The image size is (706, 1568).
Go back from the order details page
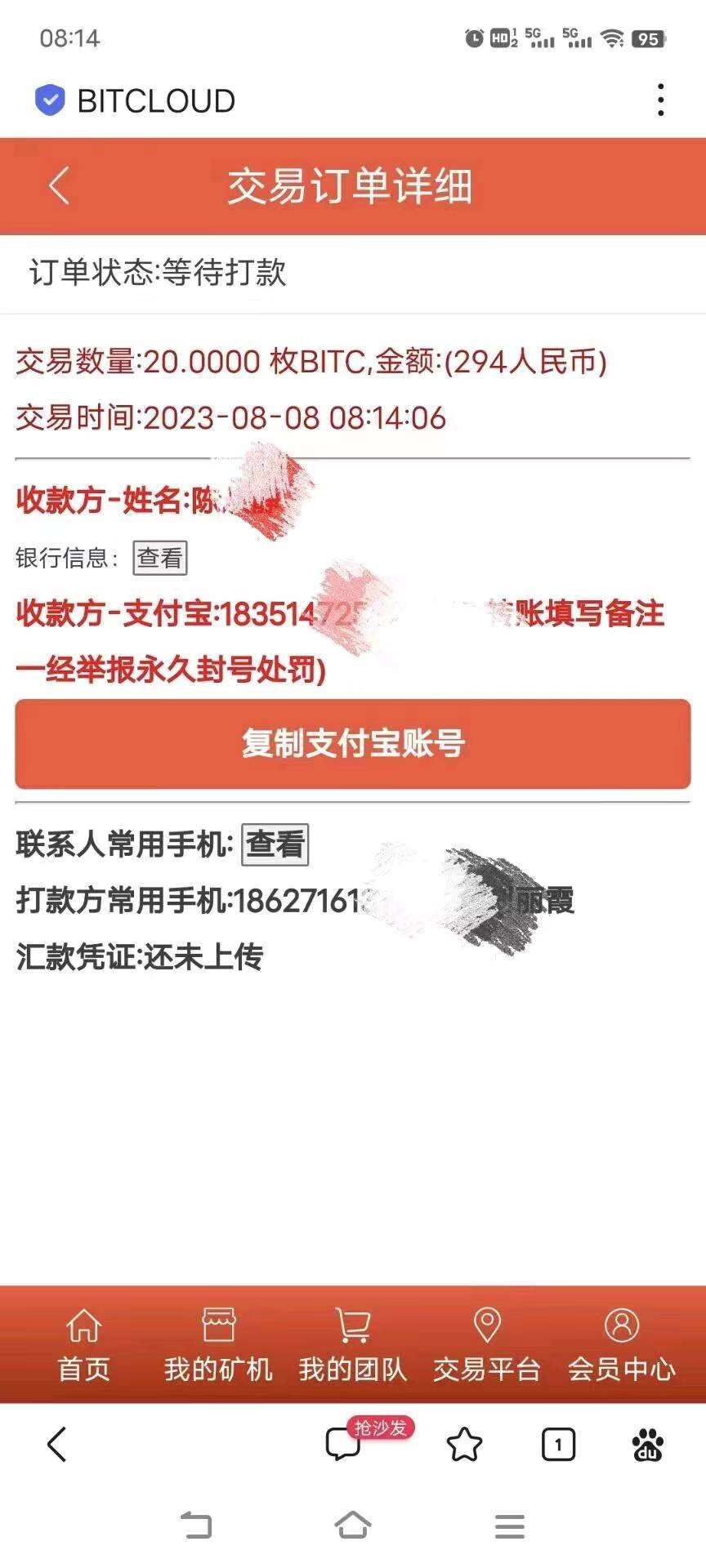coord(59,185)
